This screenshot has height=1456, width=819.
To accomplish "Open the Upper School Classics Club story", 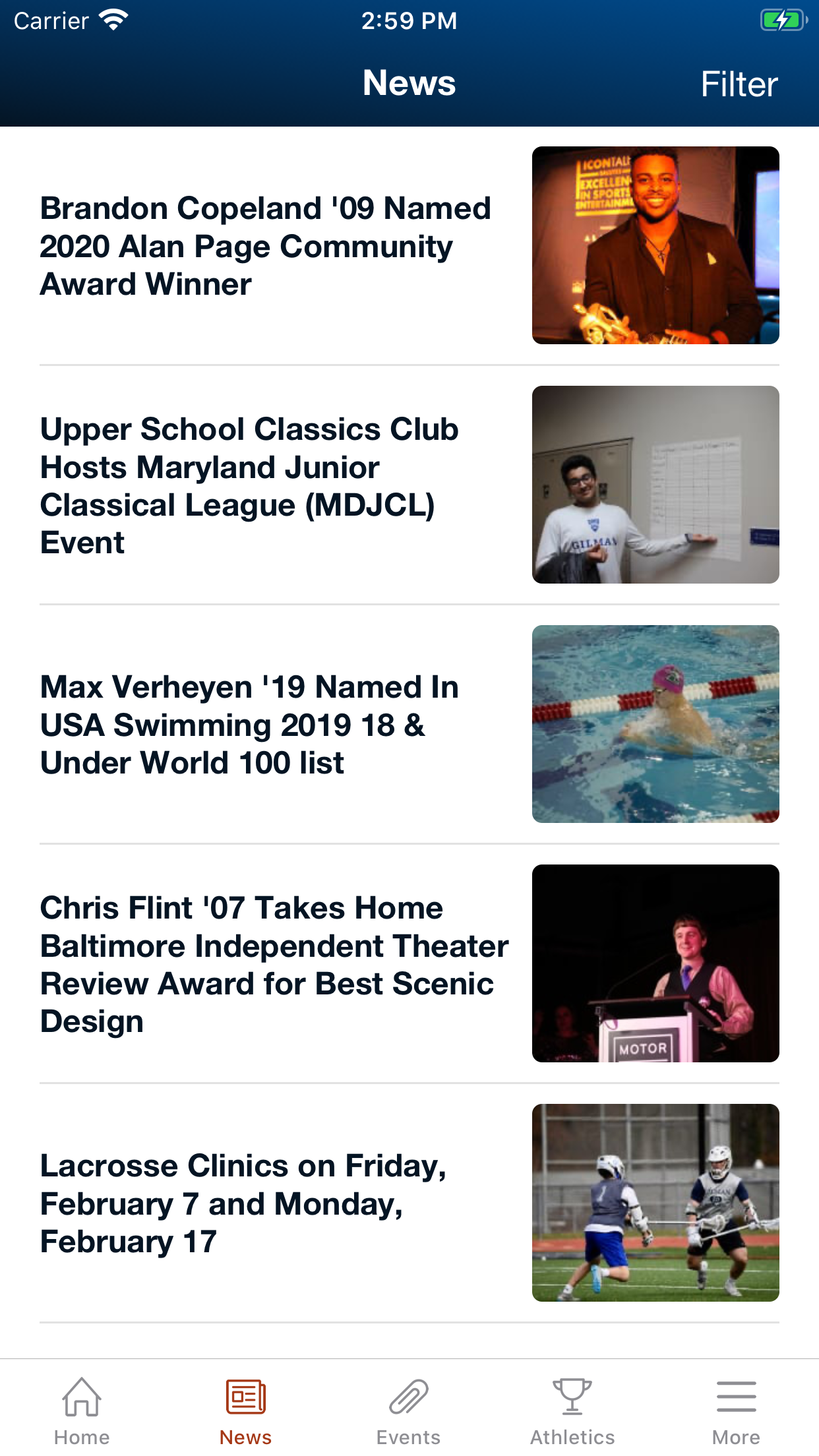I will tap(249, 485).
